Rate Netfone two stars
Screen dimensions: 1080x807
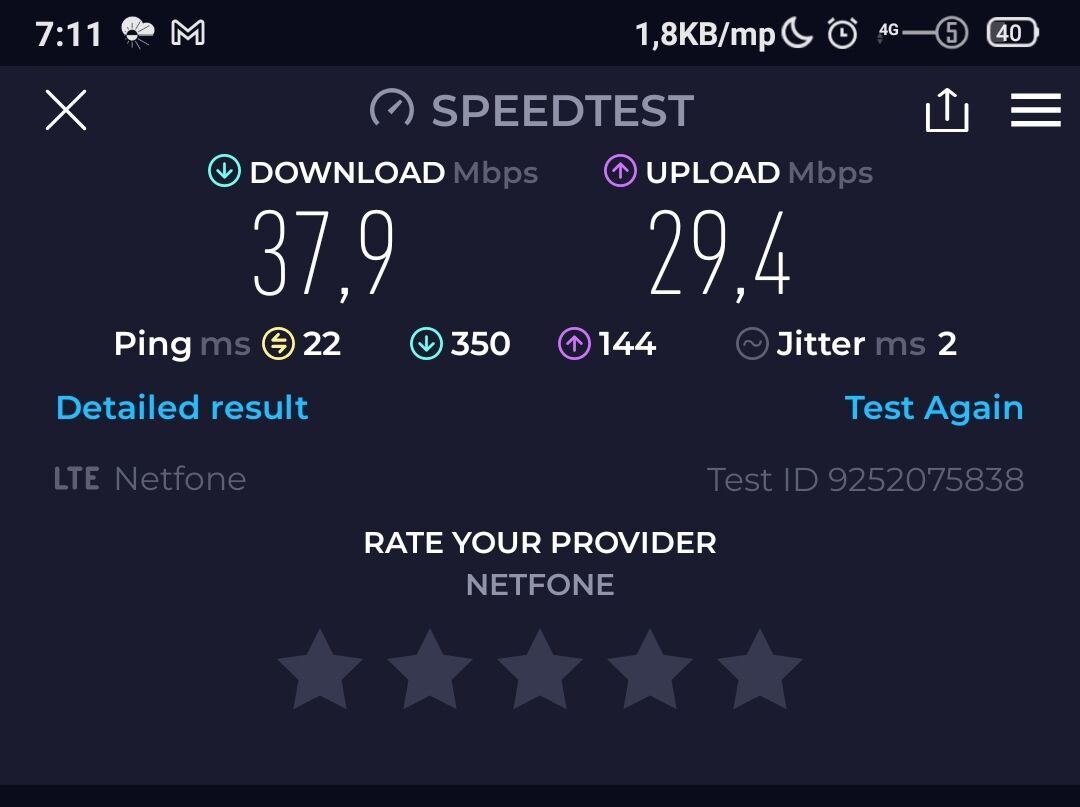(x=430, y=670)
